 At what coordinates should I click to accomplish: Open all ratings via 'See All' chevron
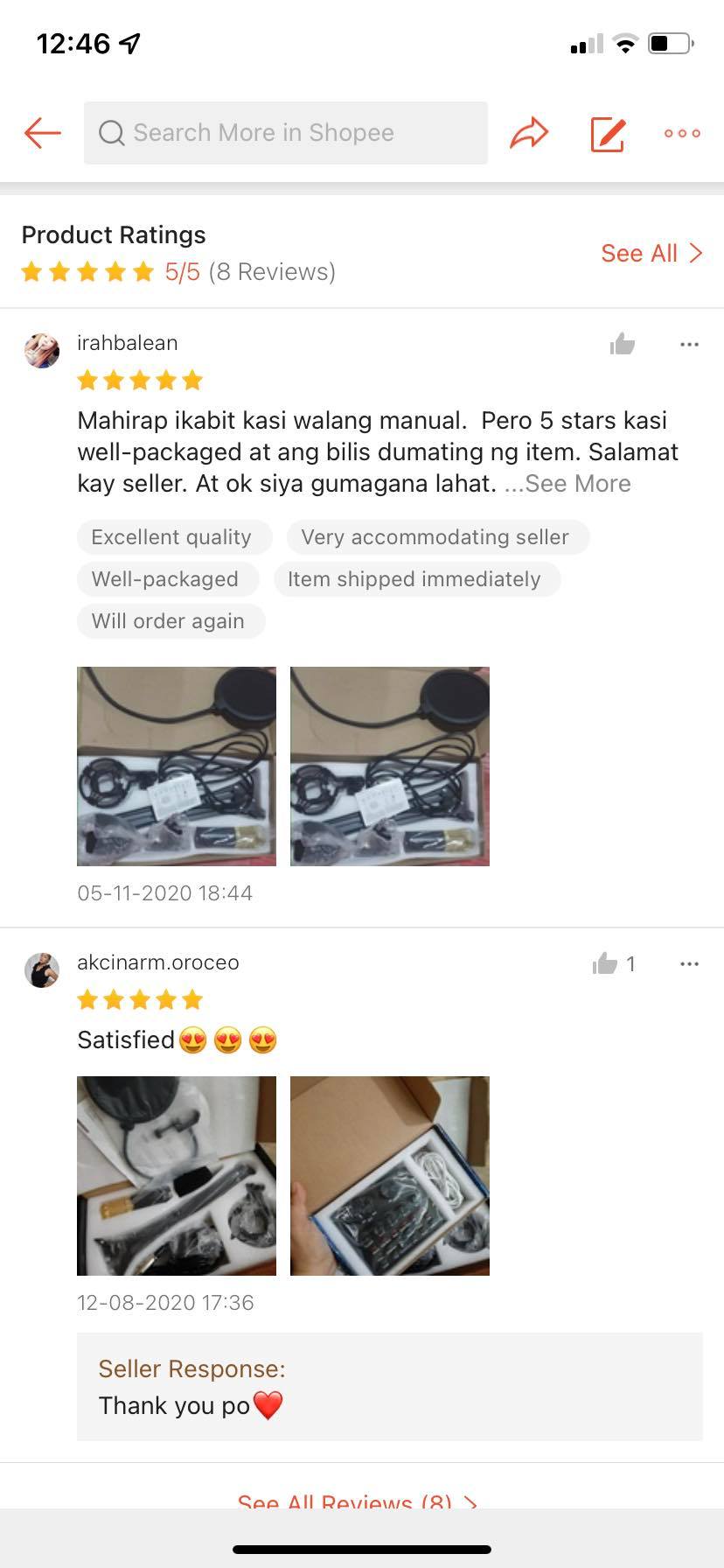651,253
